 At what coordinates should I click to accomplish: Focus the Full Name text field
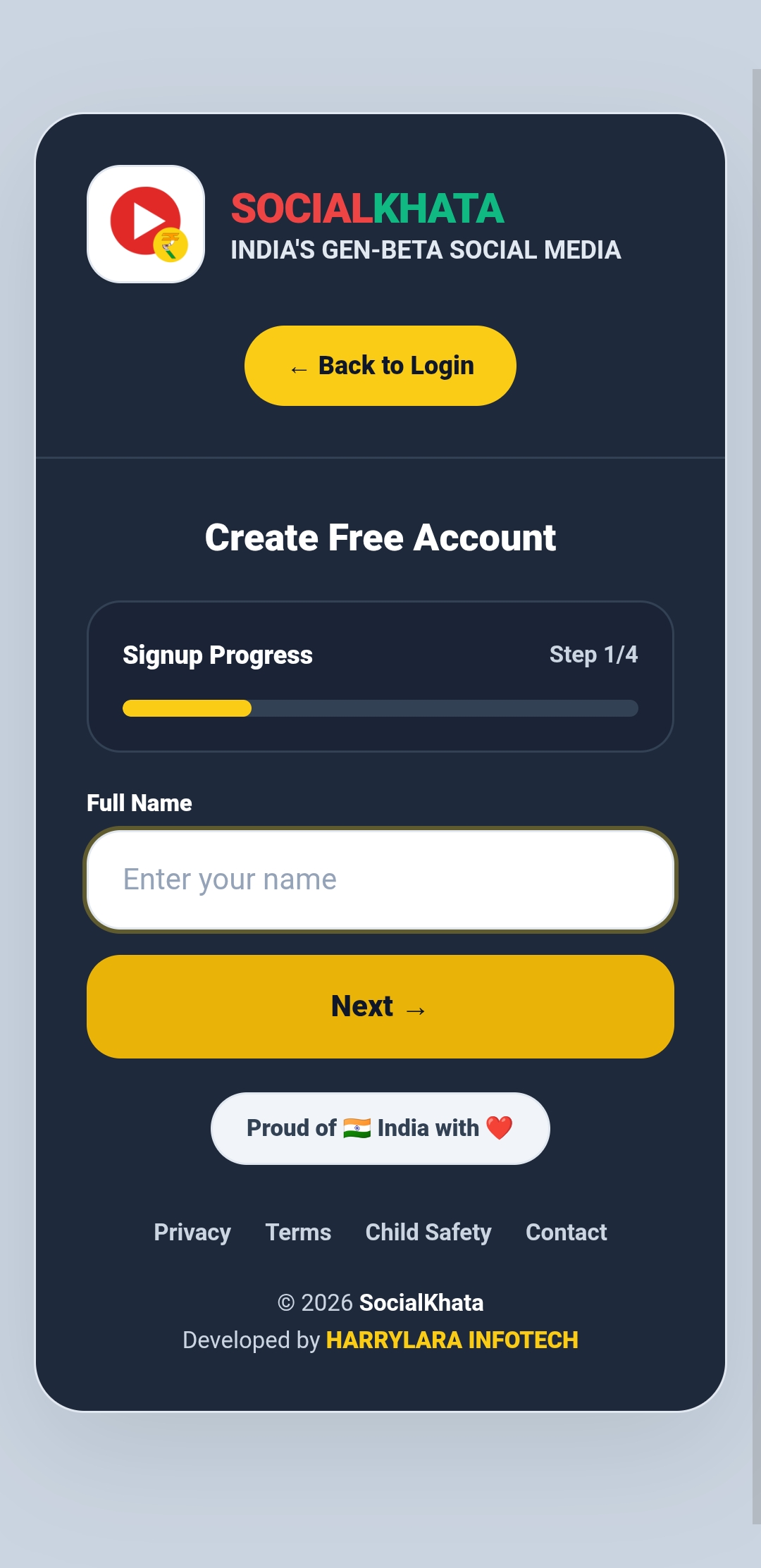pyautogui.click(x=380, y=879)
